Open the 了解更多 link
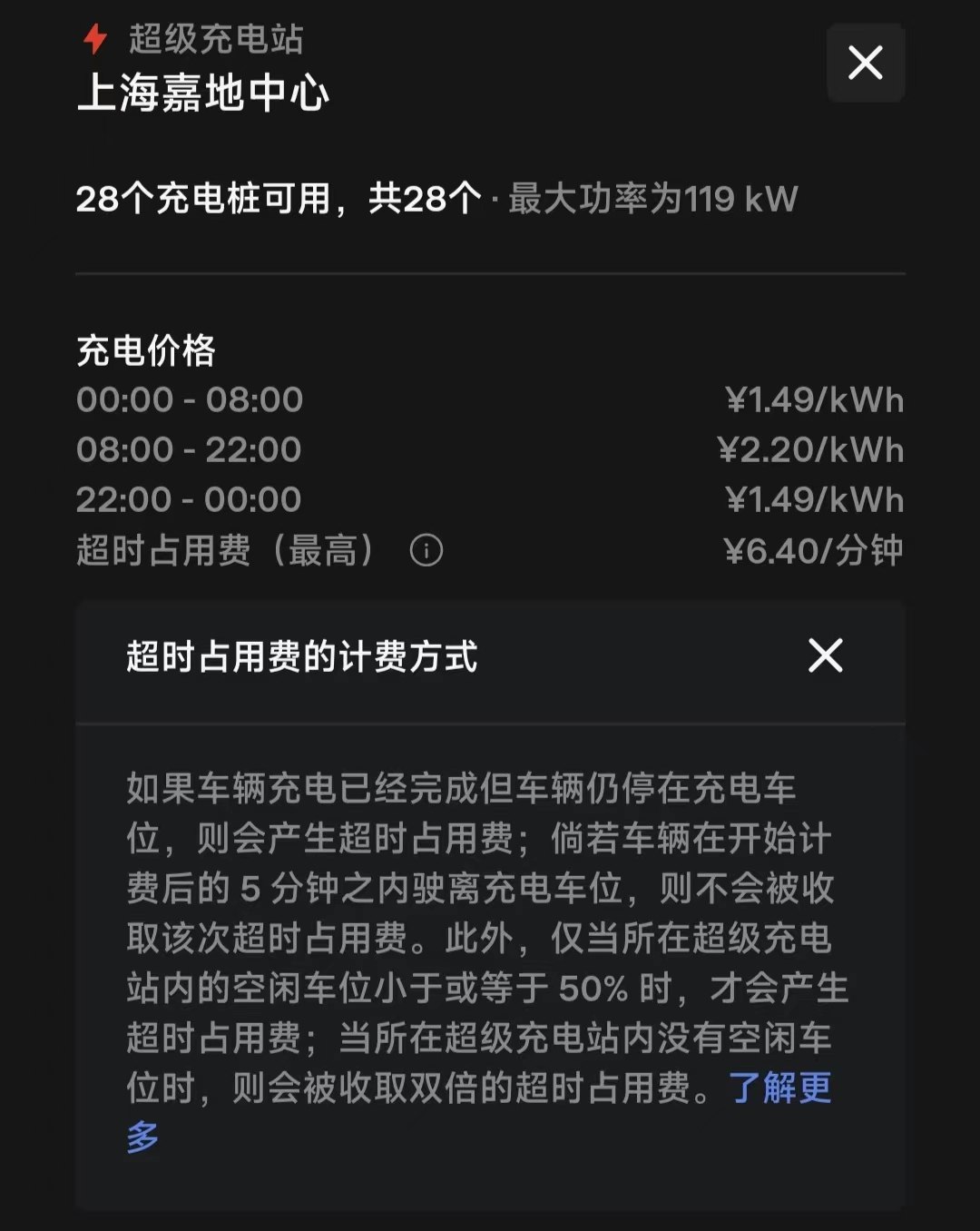980x1231 pixels. coord(779,1088)
